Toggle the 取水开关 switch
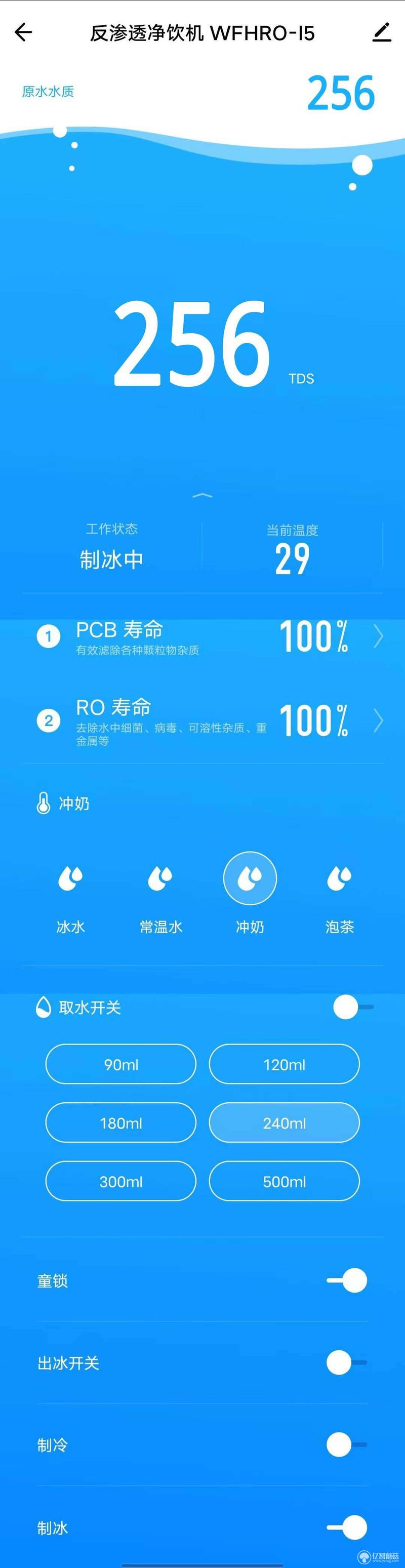 (x=353, y=1008)
